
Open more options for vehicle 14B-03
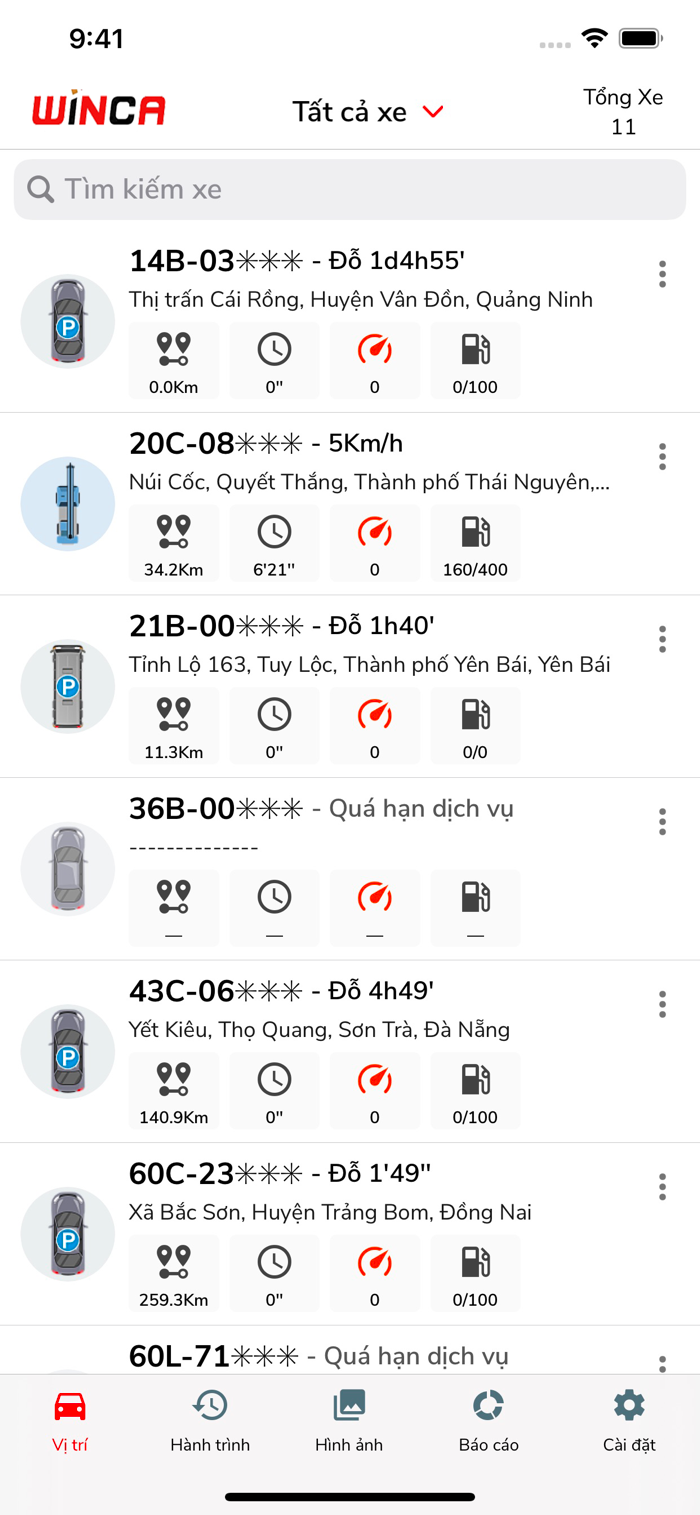tap(662, 274)
